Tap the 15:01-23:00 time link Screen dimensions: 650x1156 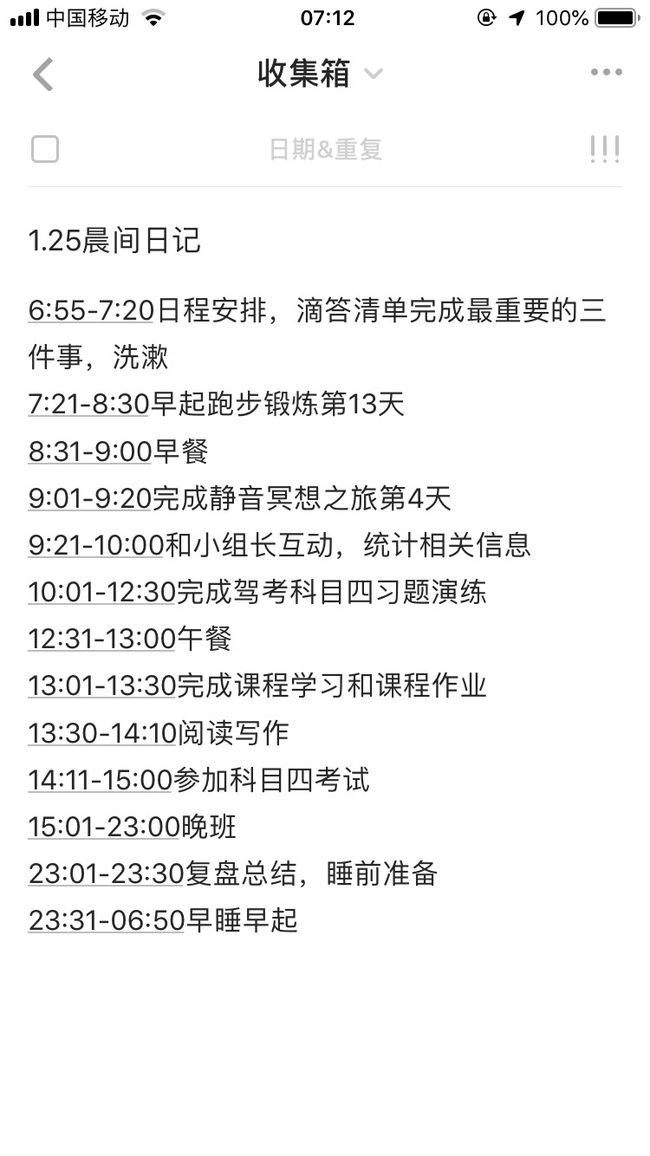coord(104,827)
